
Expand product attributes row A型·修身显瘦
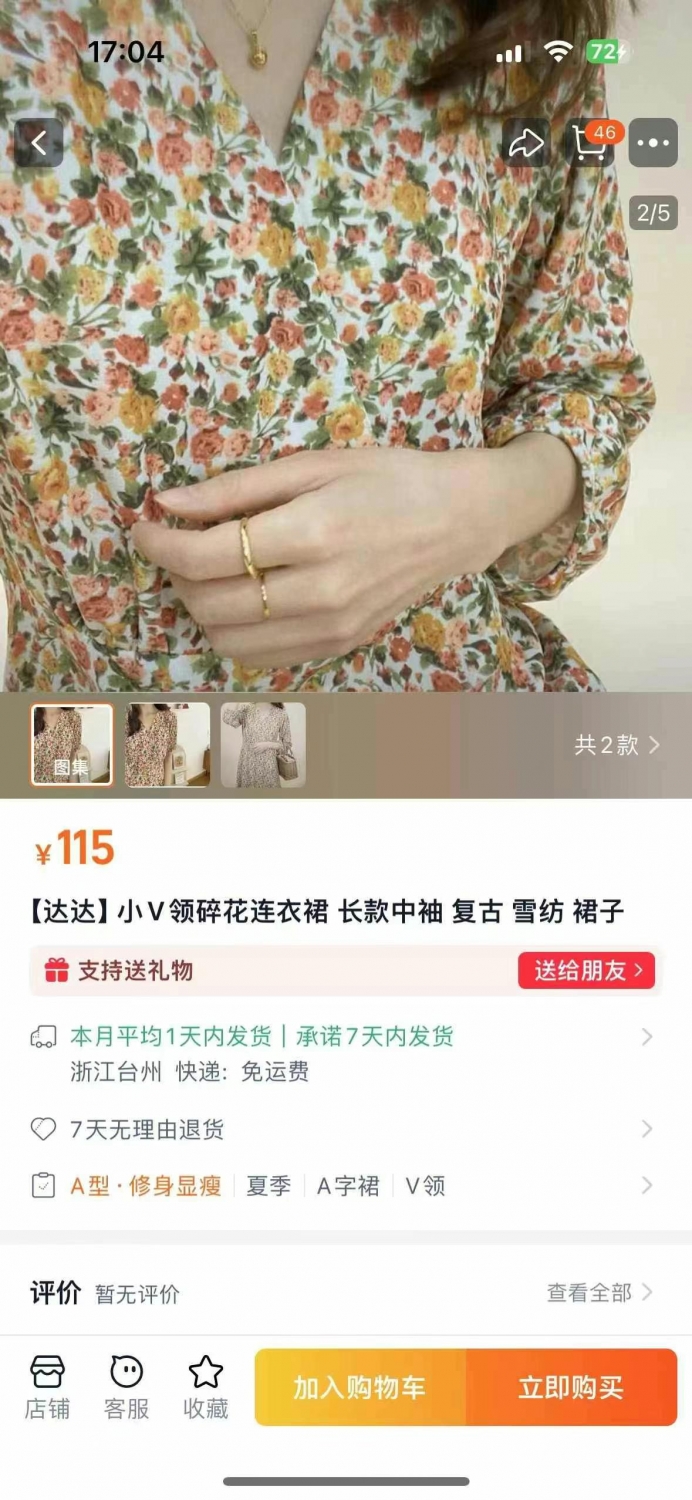coord(346,1186)
